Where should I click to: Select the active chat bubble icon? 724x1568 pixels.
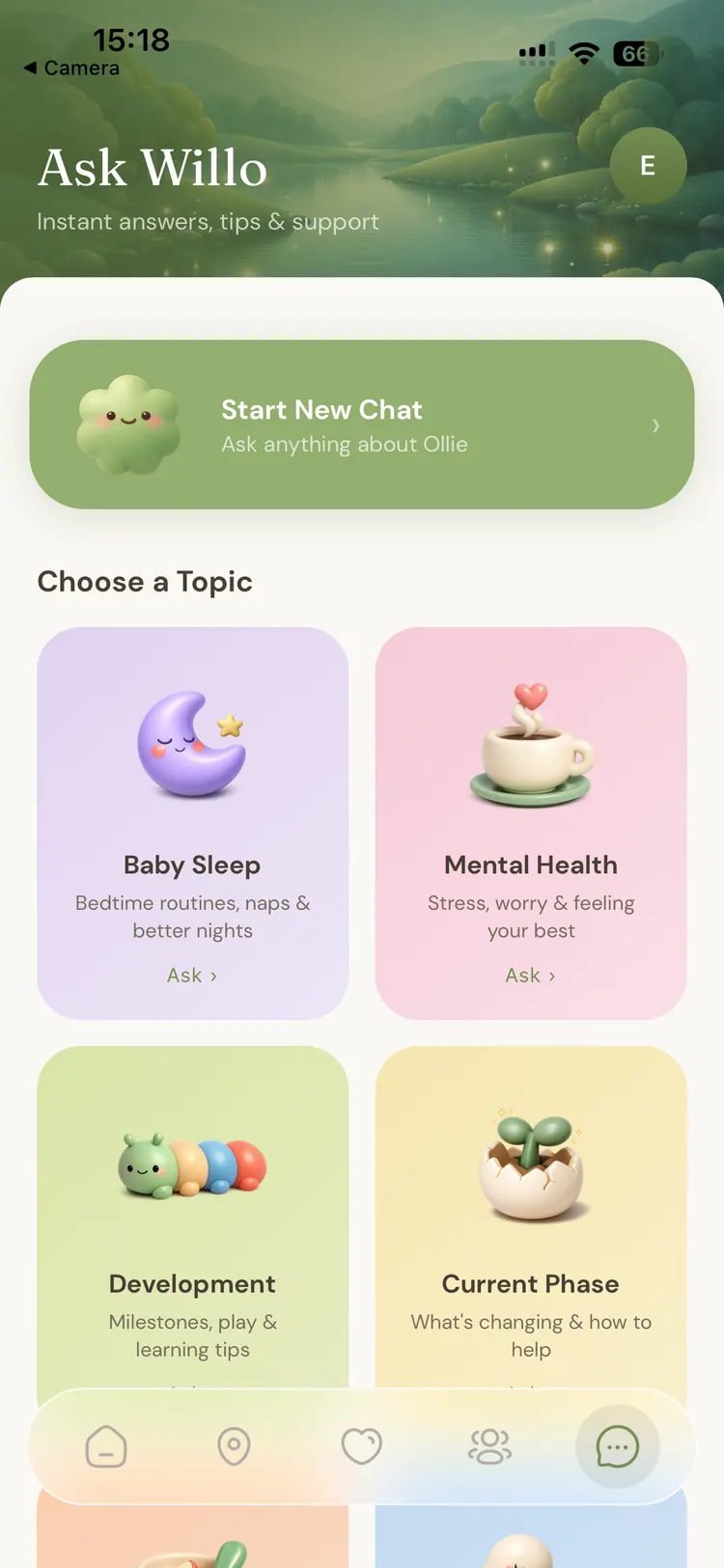point(617,1445)
